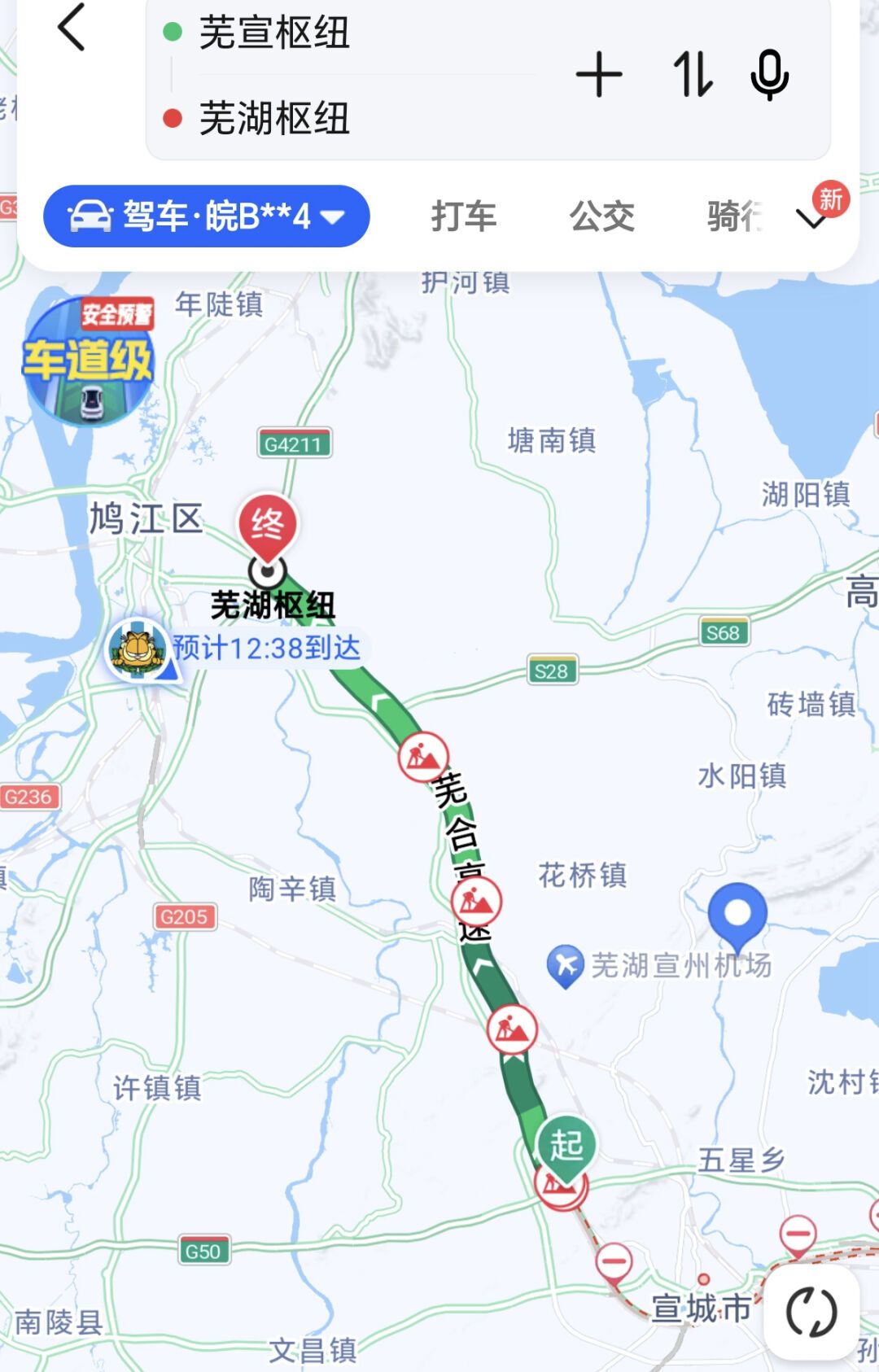Viewport: 879px width, 1372px height.
Task: Open the 车道级 safety warning badge
Action: coord(88,360)
